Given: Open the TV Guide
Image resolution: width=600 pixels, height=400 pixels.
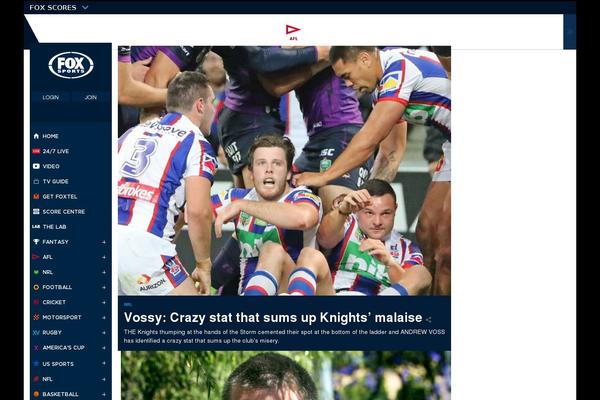Looking at the screenshot, I should pyautogui.click(x=55, y=181).
